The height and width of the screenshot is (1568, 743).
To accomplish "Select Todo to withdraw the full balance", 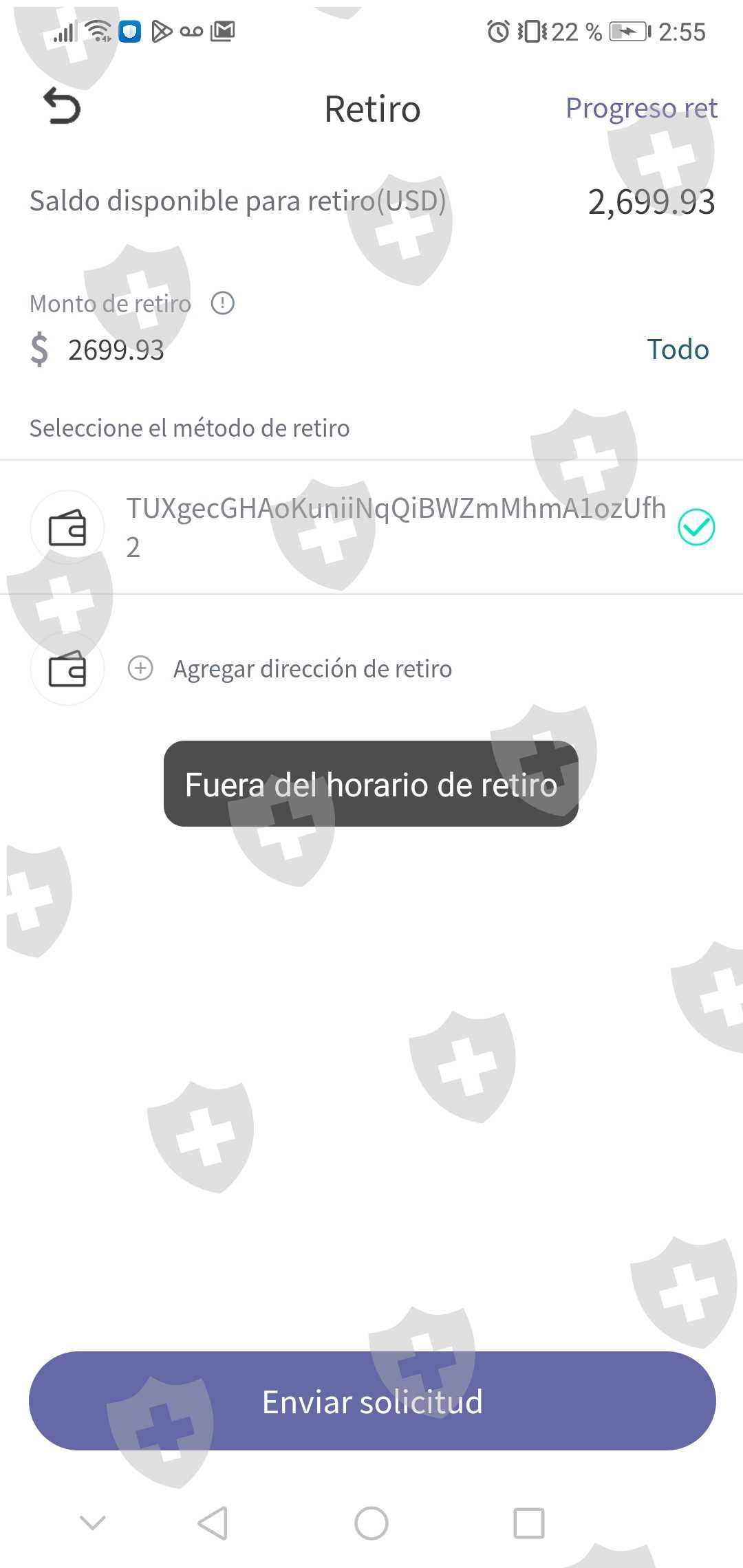I will point(678,349).
